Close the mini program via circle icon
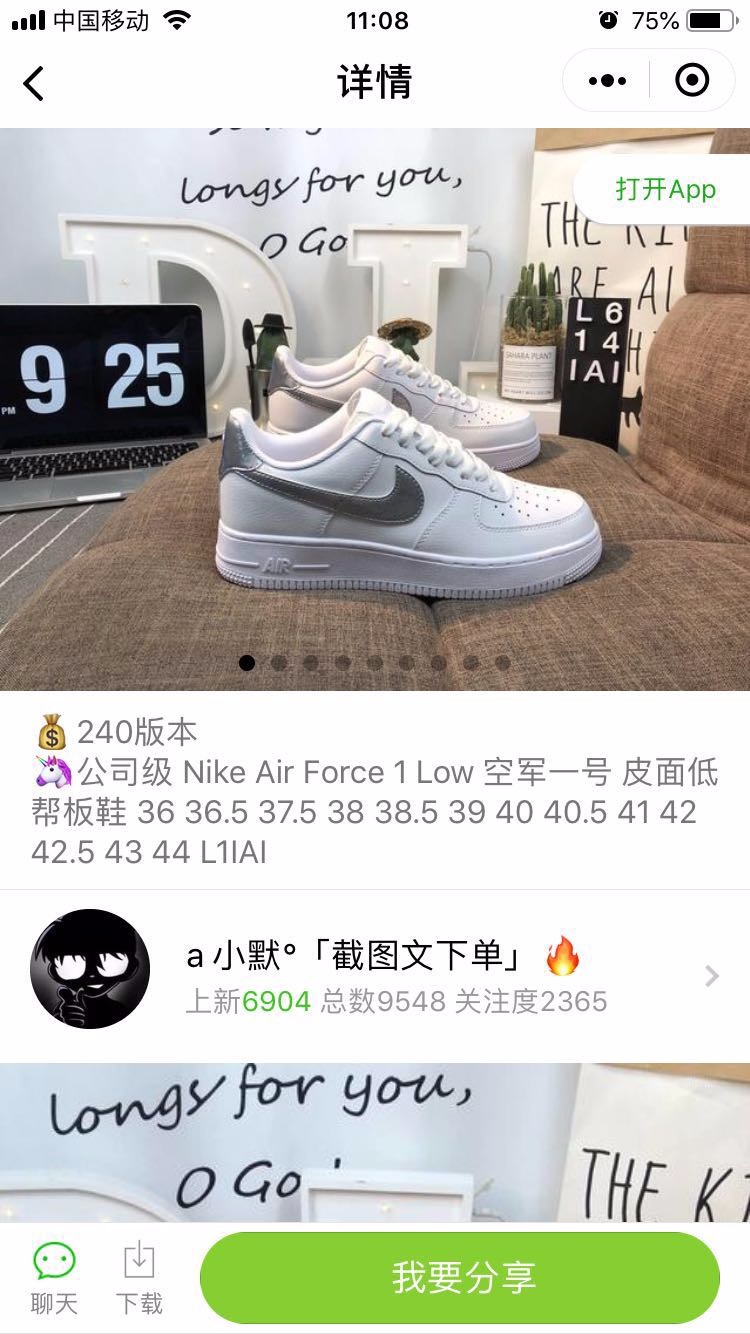This screenshot has height=1334, width=750. pyautogui.click(x=692, y=80)
